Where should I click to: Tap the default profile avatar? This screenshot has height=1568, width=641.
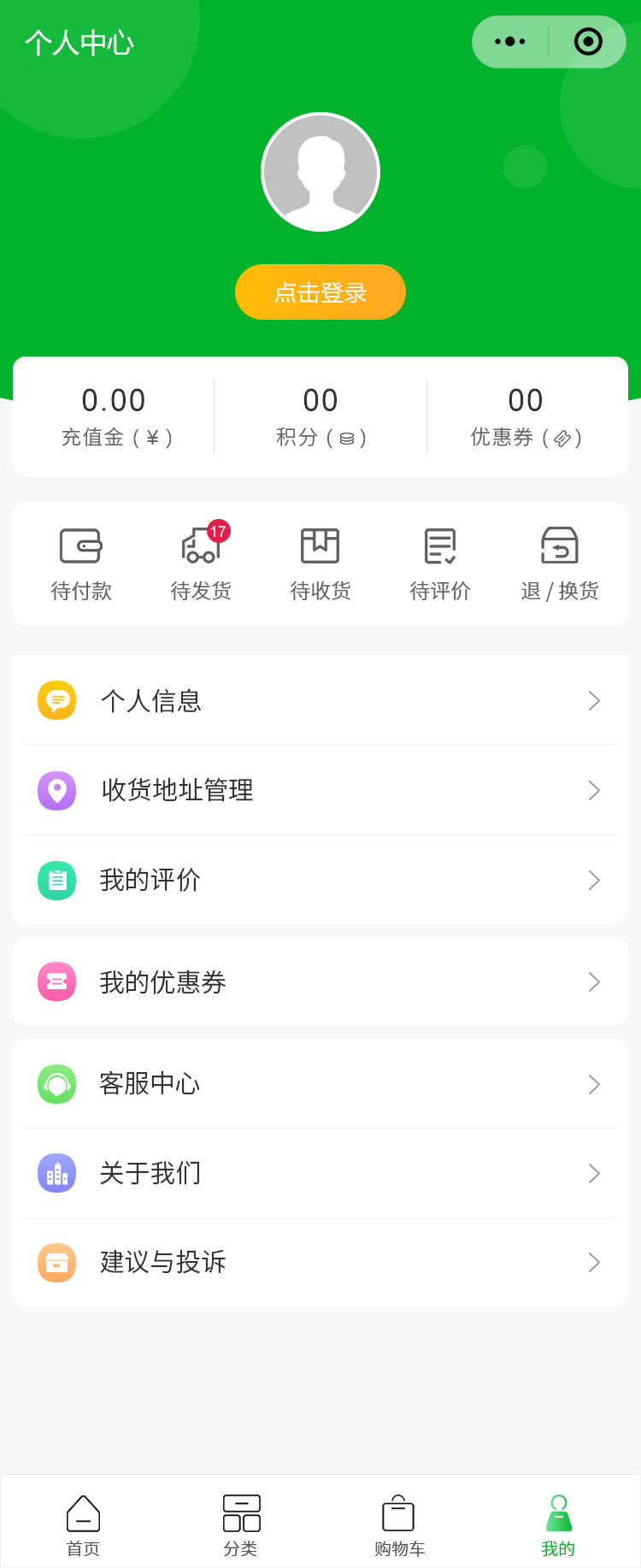[320, 172]
